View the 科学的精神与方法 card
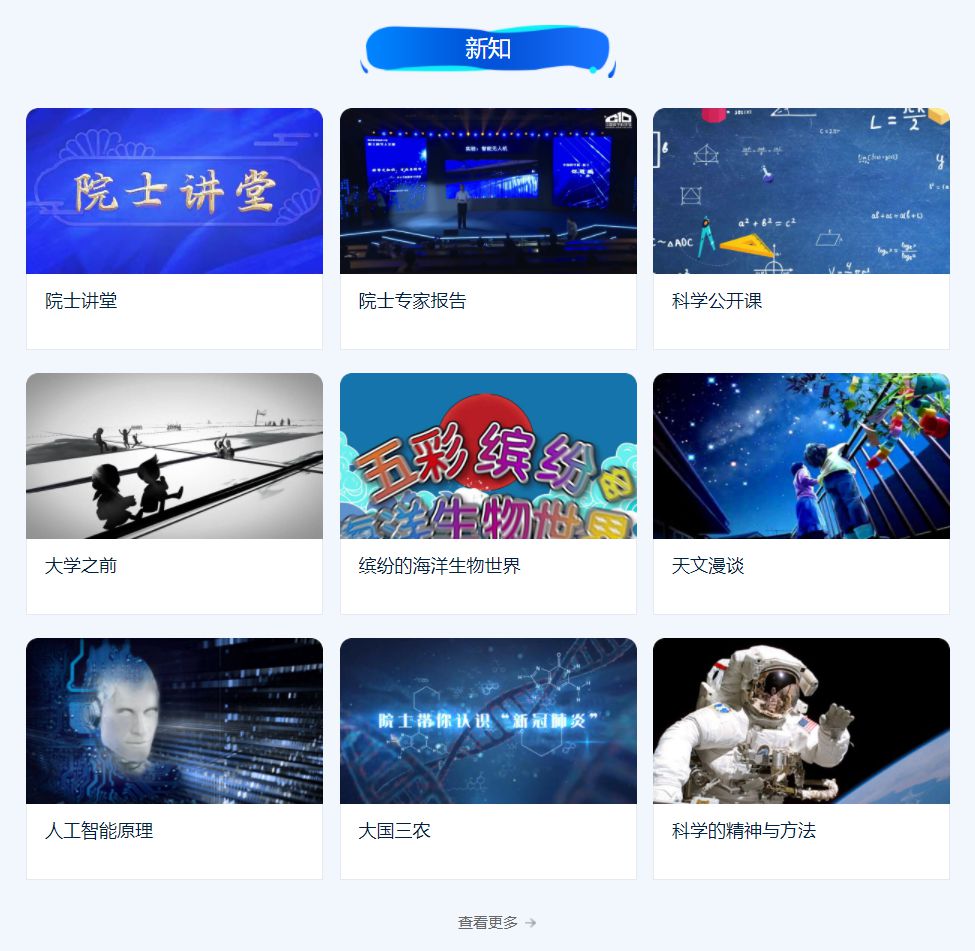975x951 pixels. [801, 758]
